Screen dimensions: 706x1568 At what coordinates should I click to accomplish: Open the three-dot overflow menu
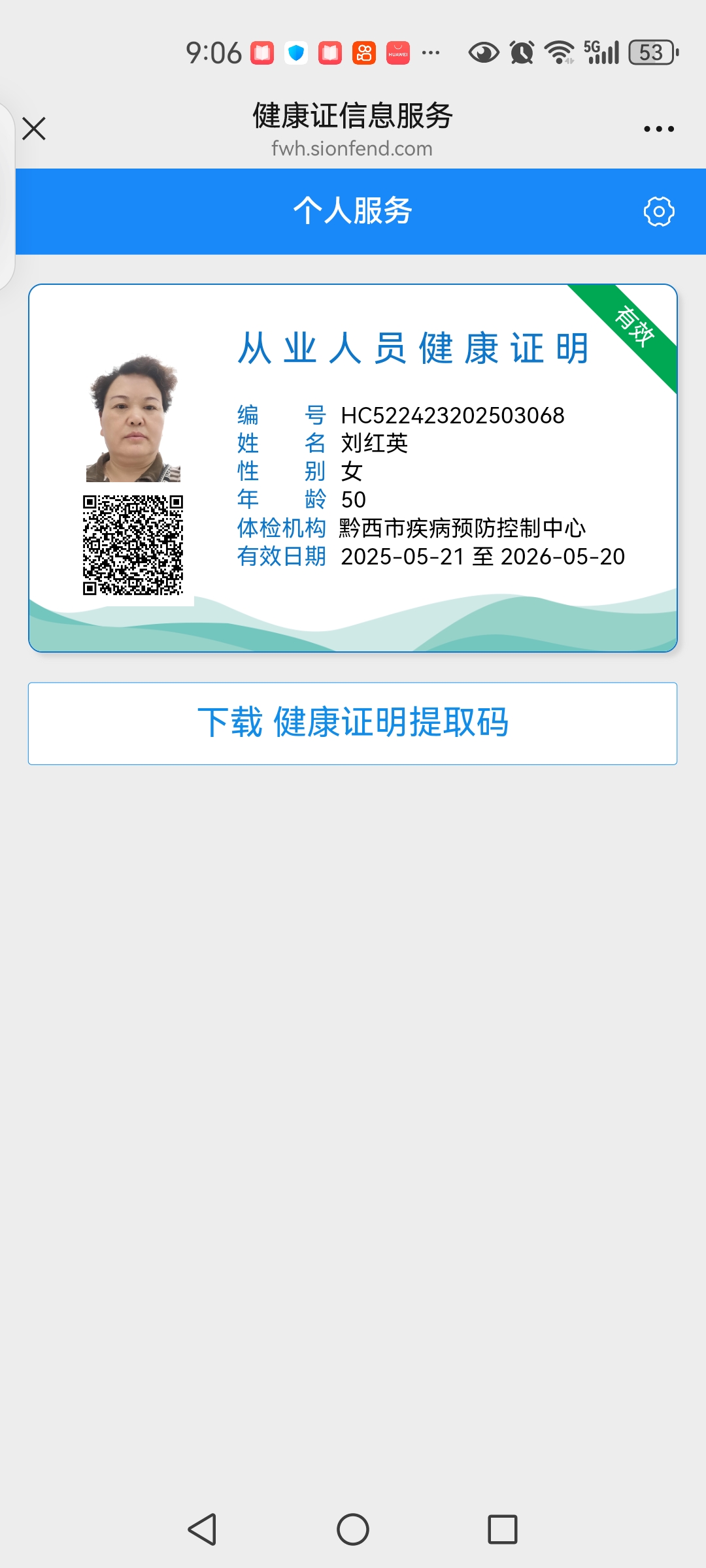point(658,129)
